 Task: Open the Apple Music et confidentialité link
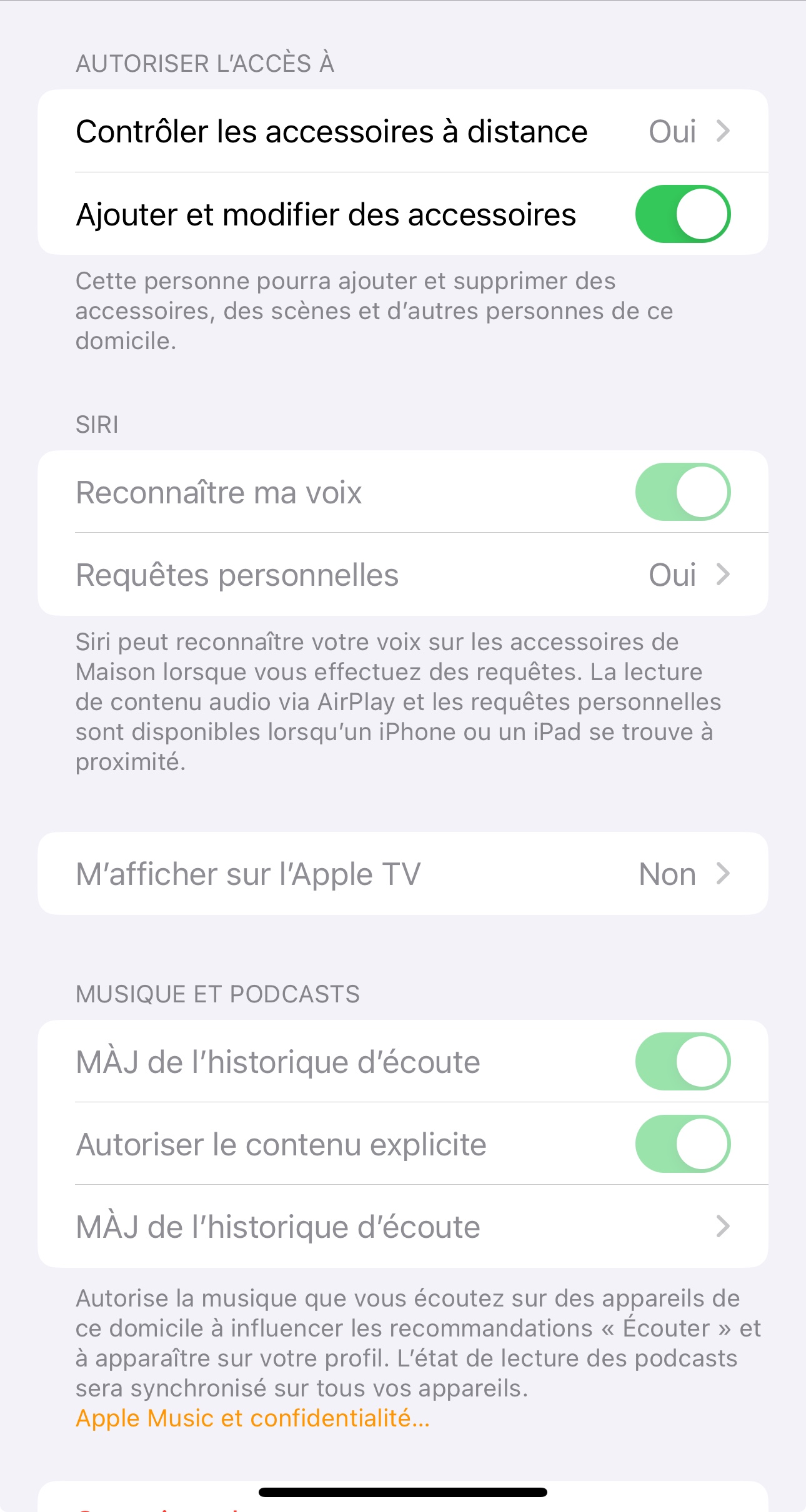pos(252,1418)
